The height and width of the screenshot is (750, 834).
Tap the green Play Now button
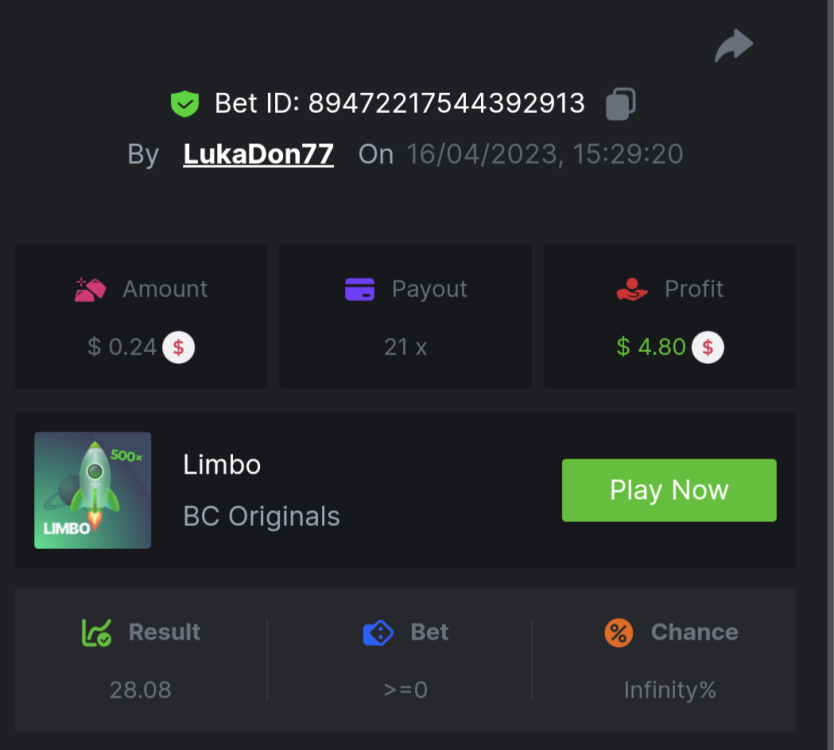coord(668,490)
